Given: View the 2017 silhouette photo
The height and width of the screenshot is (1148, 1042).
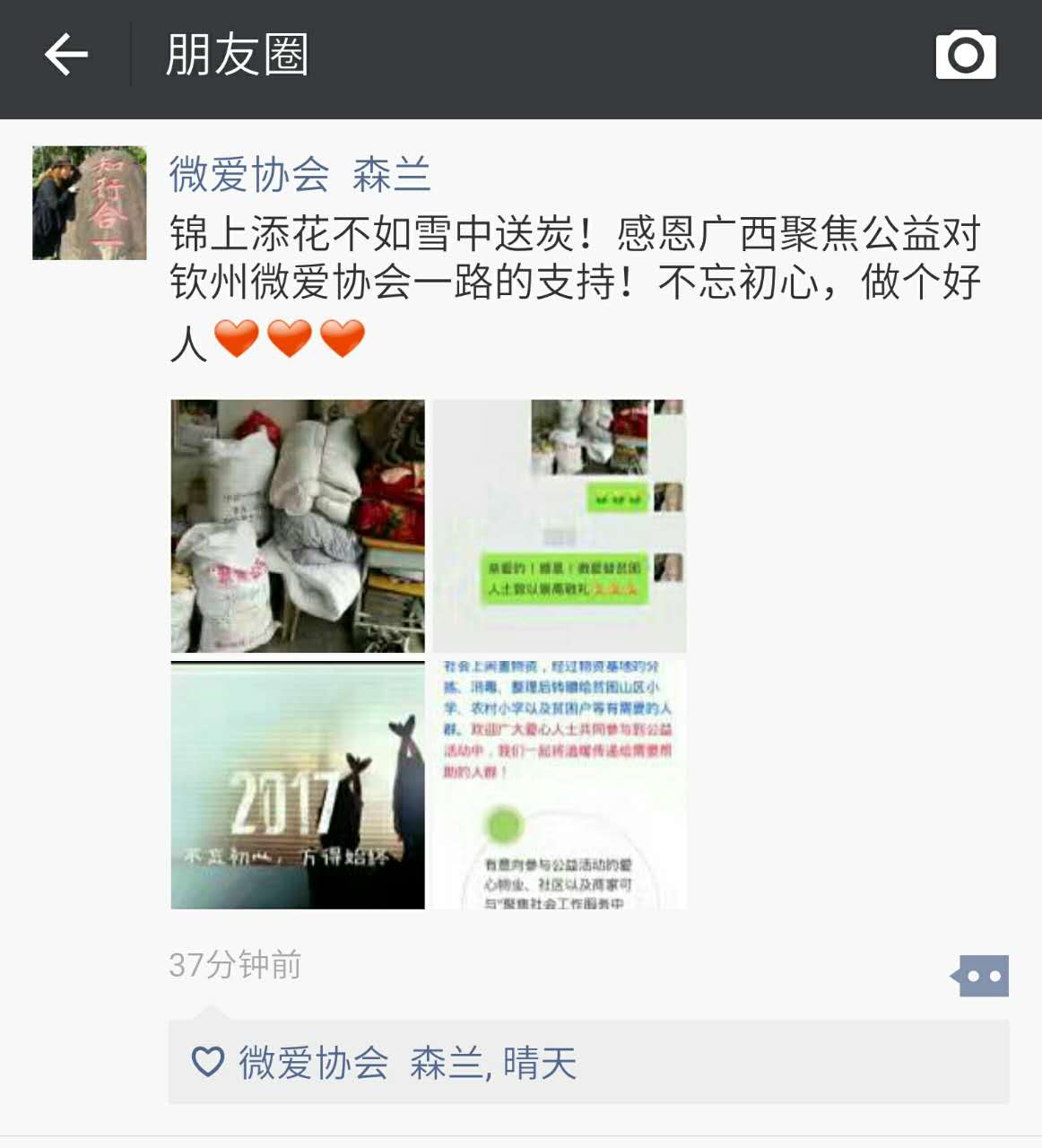Looking at the screenshot, I should pyautogui.click(x=298, y=786).
